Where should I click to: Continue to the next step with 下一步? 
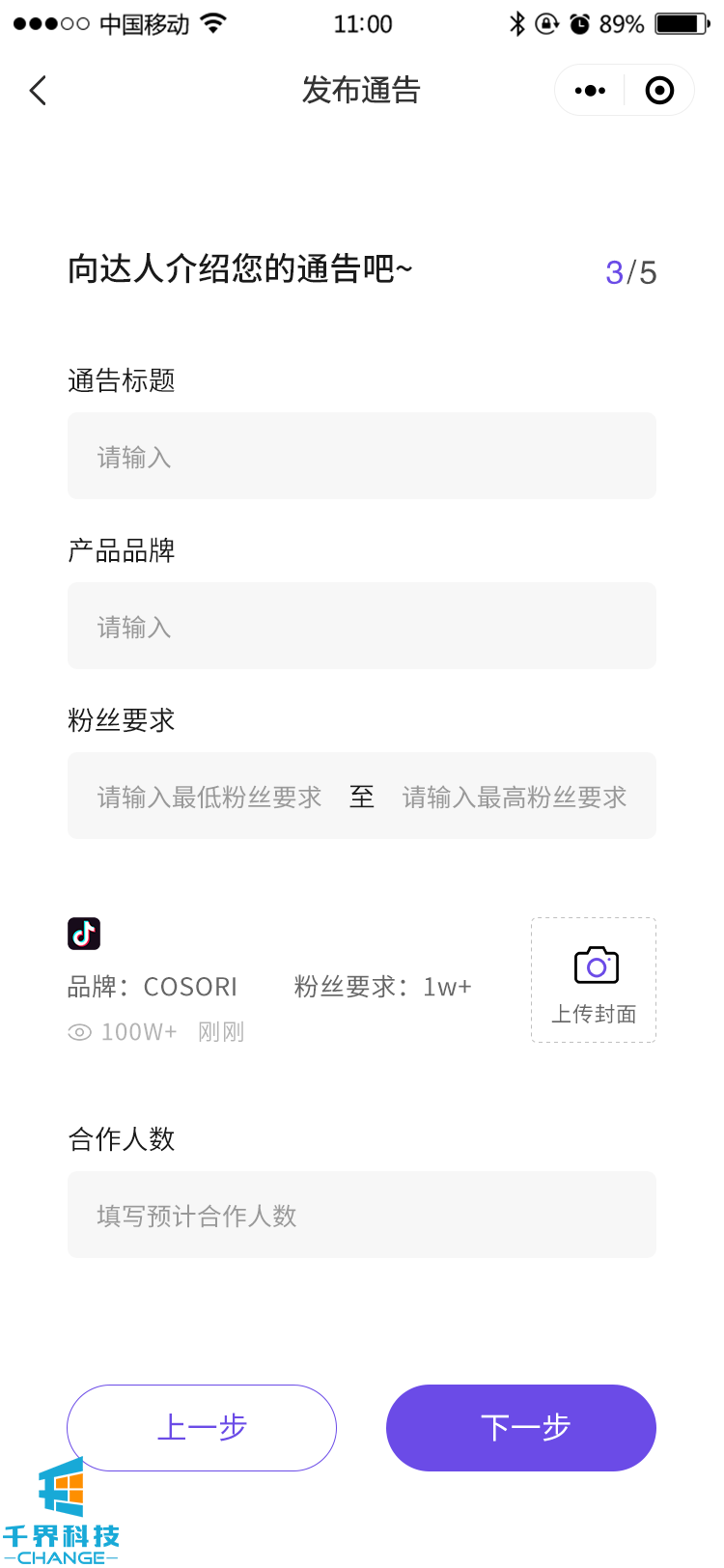(521, 1427)
